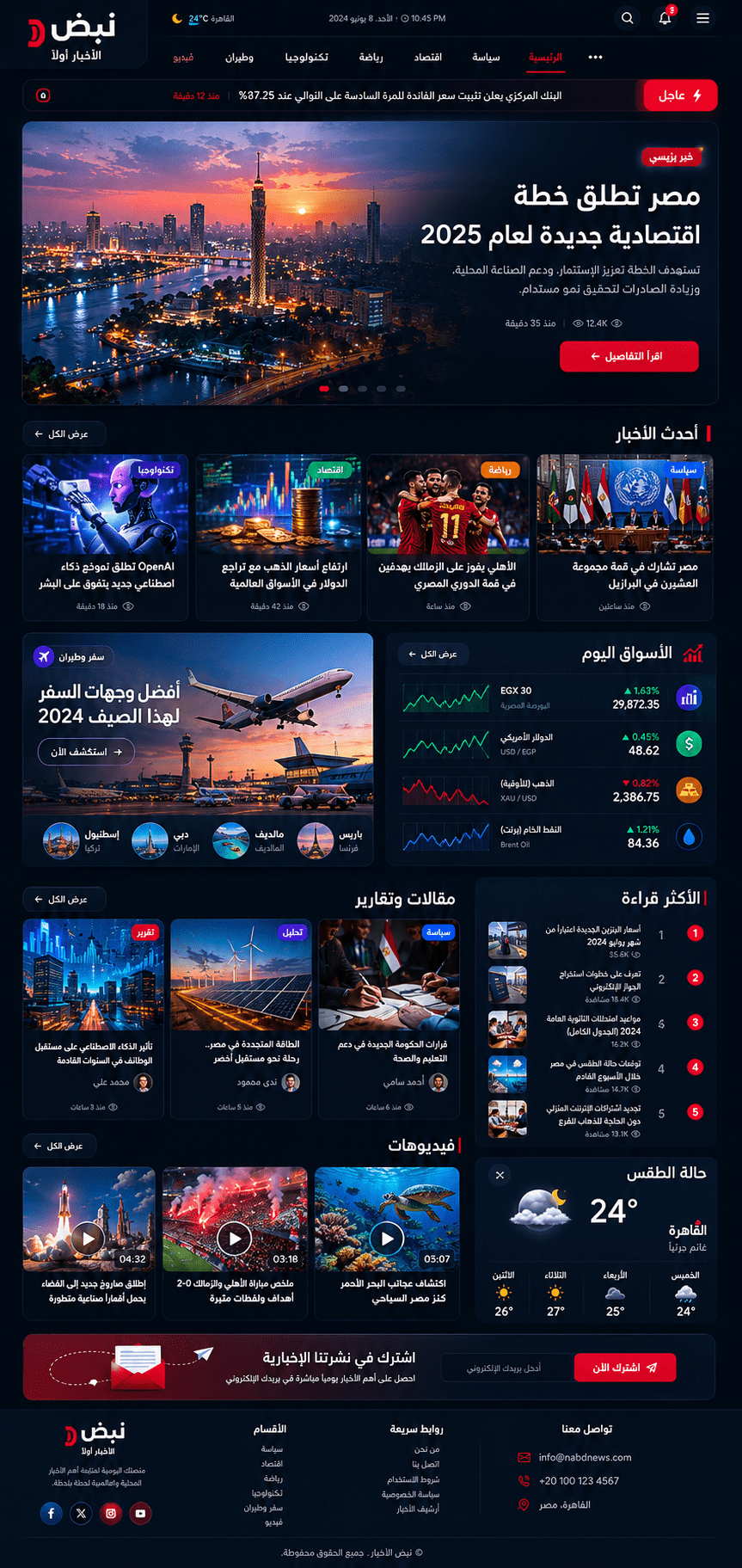Open most-read item about أسعار البنزين
The width and height of the screenshot is (742, 1568).
(x=593, y=941)
